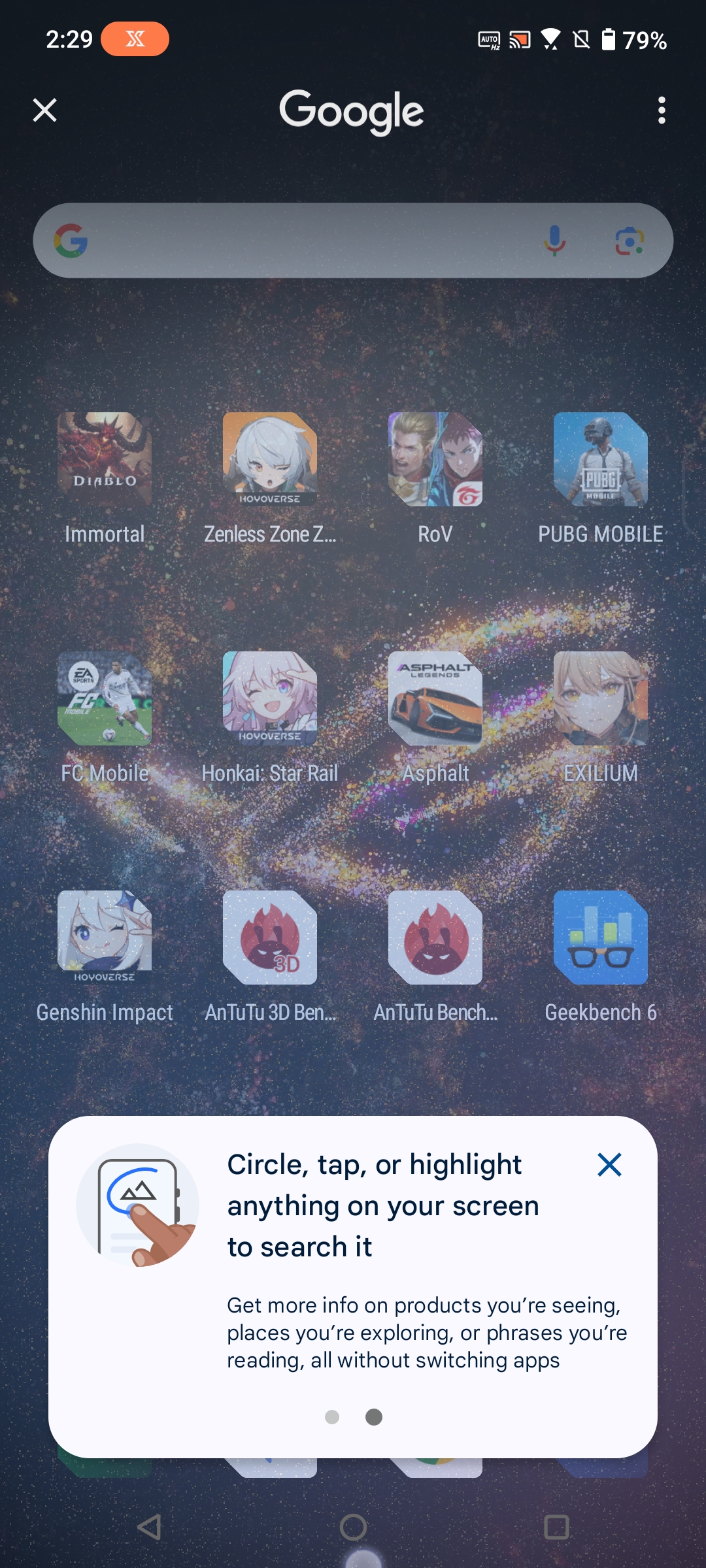
Task: Launch Honkai: Star Rail
Action: [270, 698]
